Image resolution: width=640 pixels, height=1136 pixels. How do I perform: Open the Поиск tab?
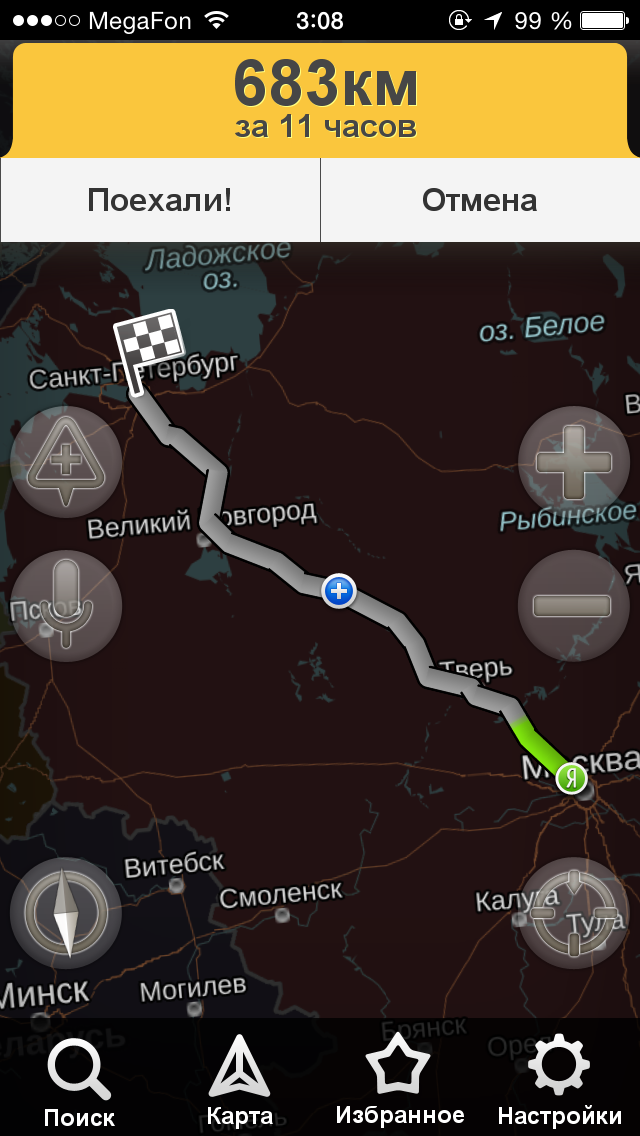pos(79,1082)
